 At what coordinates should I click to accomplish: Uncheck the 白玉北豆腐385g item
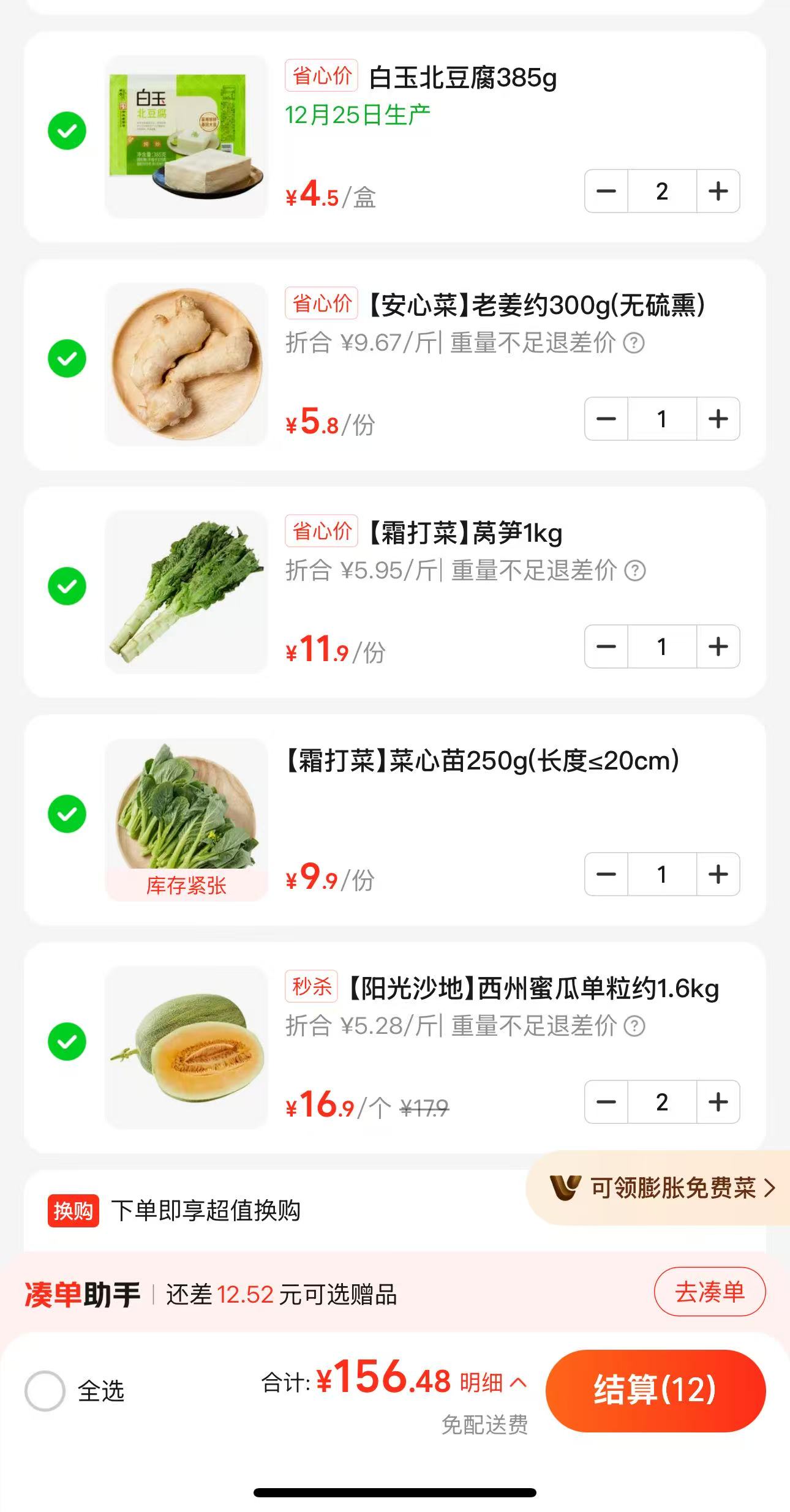67,131
